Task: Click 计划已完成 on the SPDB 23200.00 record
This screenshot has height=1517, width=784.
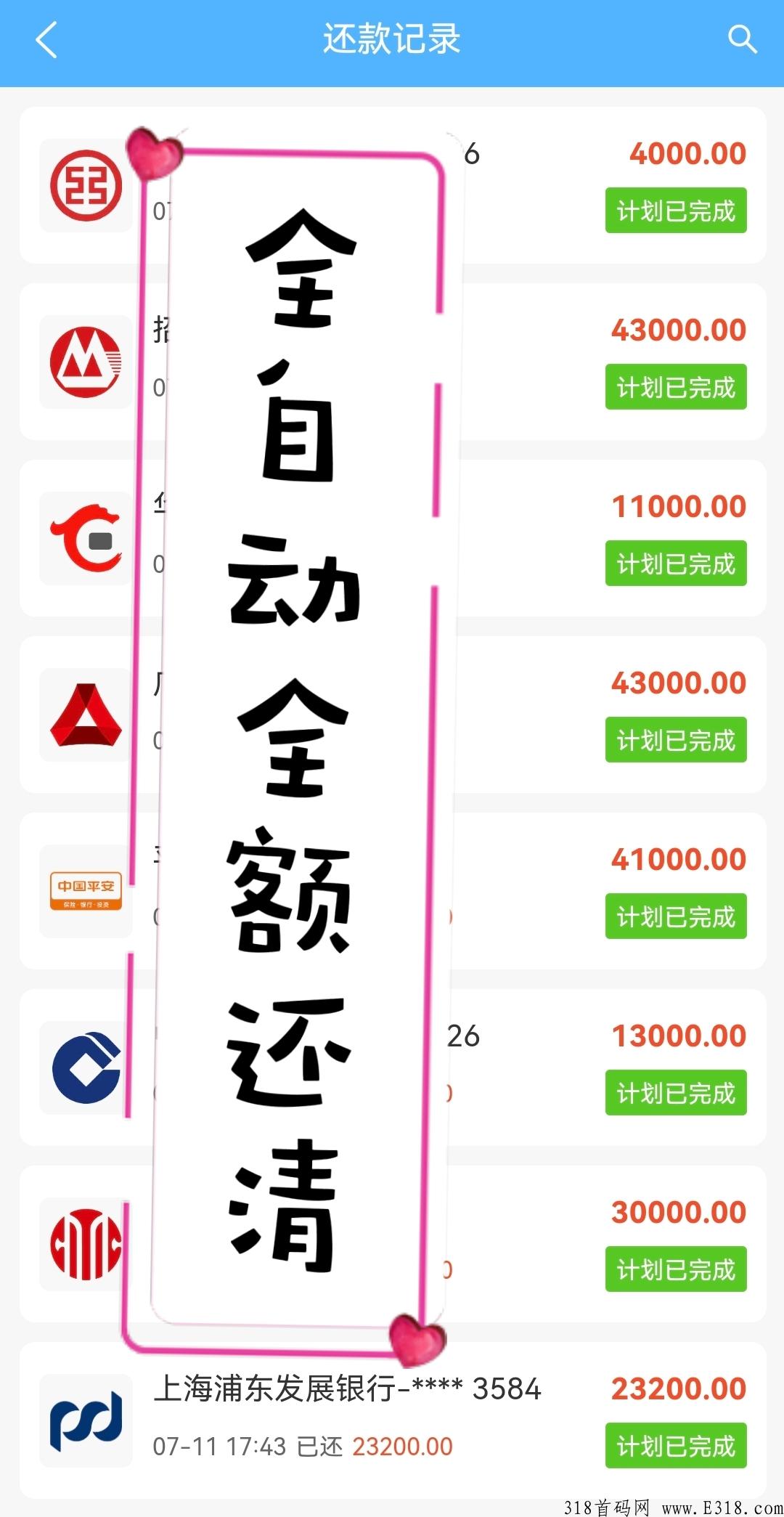Action: tap(675, 1444)
